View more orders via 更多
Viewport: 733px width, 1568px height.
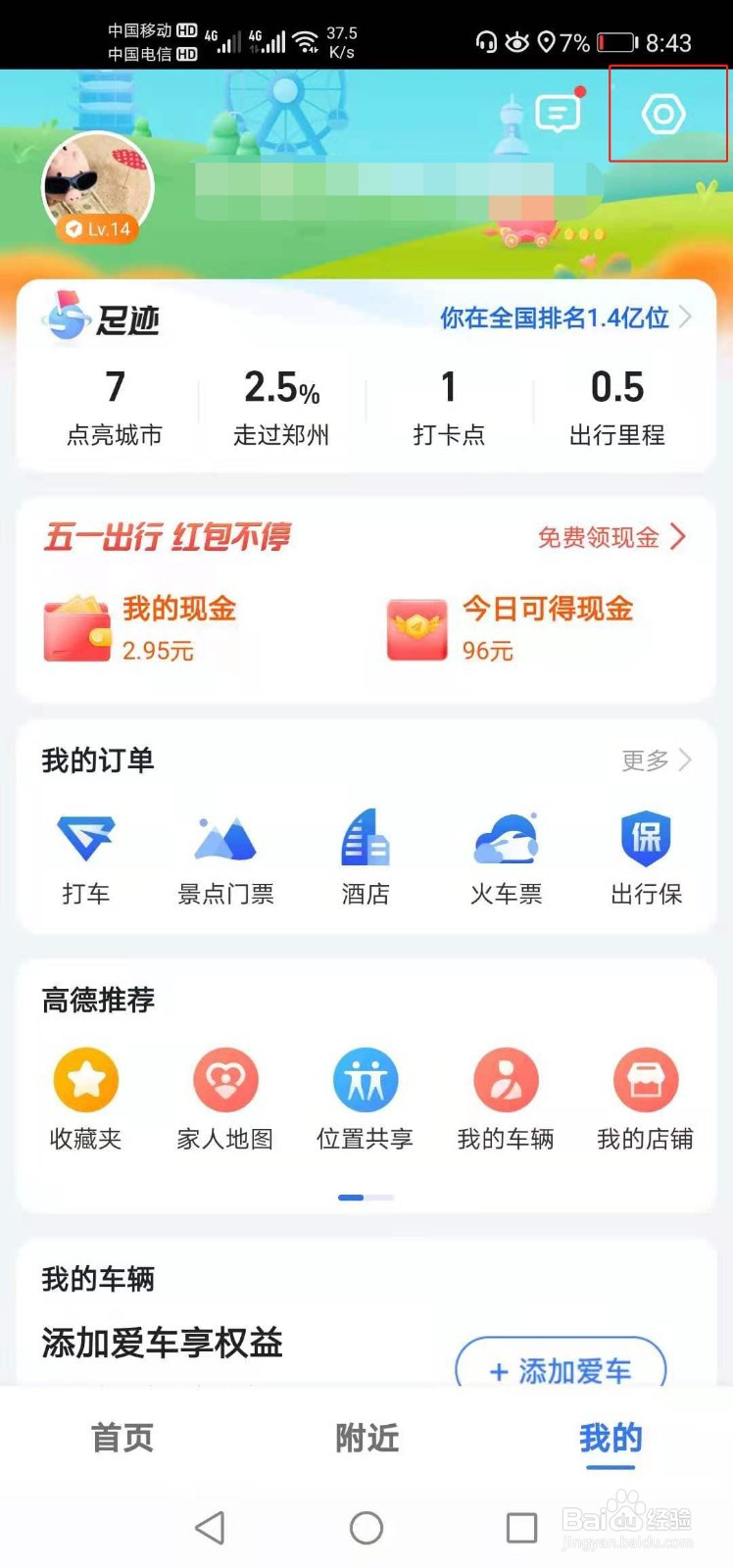point(657,760)
